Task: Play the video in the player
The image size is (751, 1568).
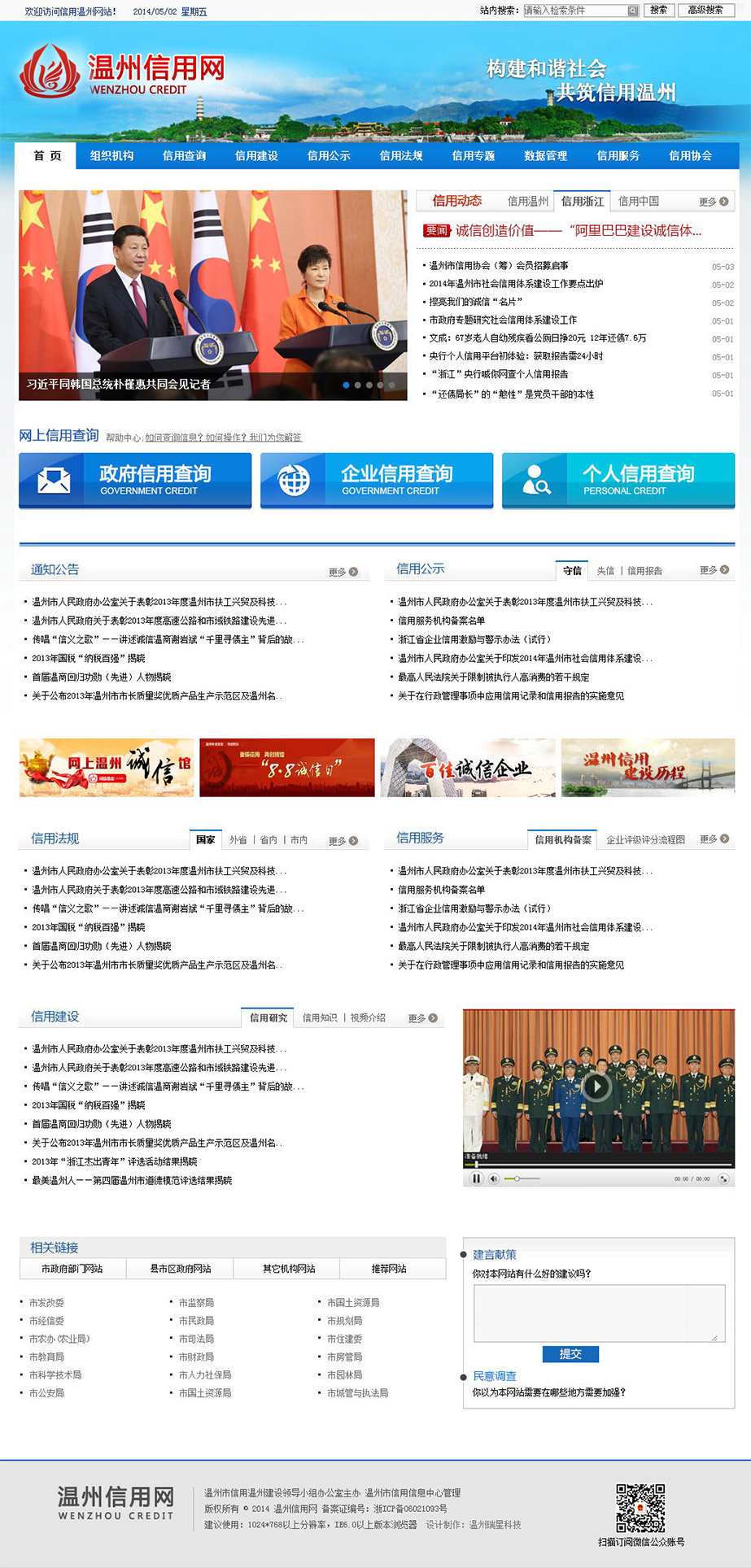Action: (x=597, y=1086)
